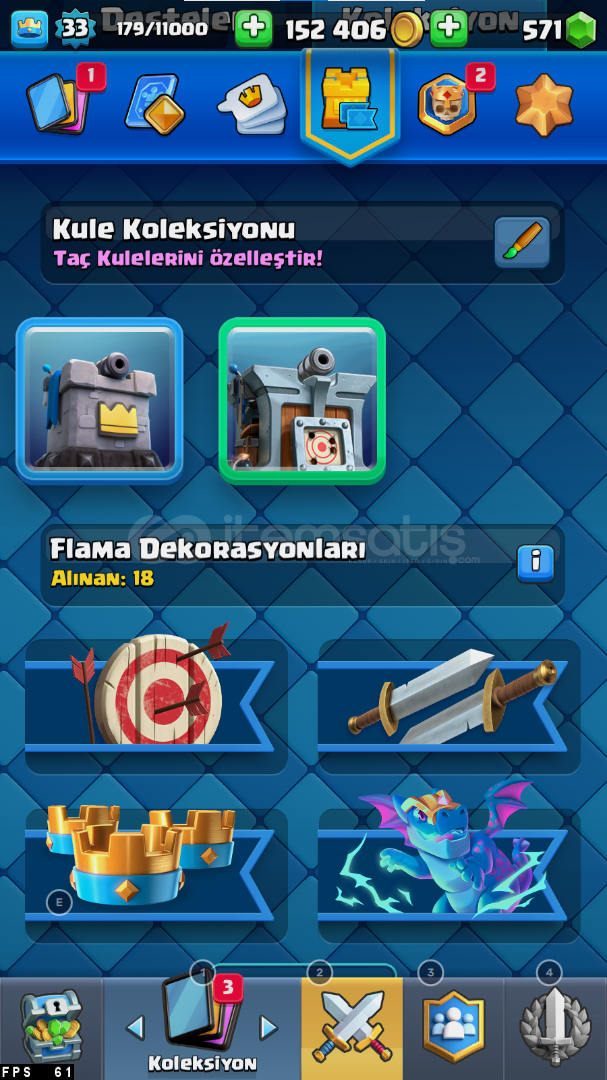
Task: Customize towers with the paintbrush button
Action: (x=522, y=242)
